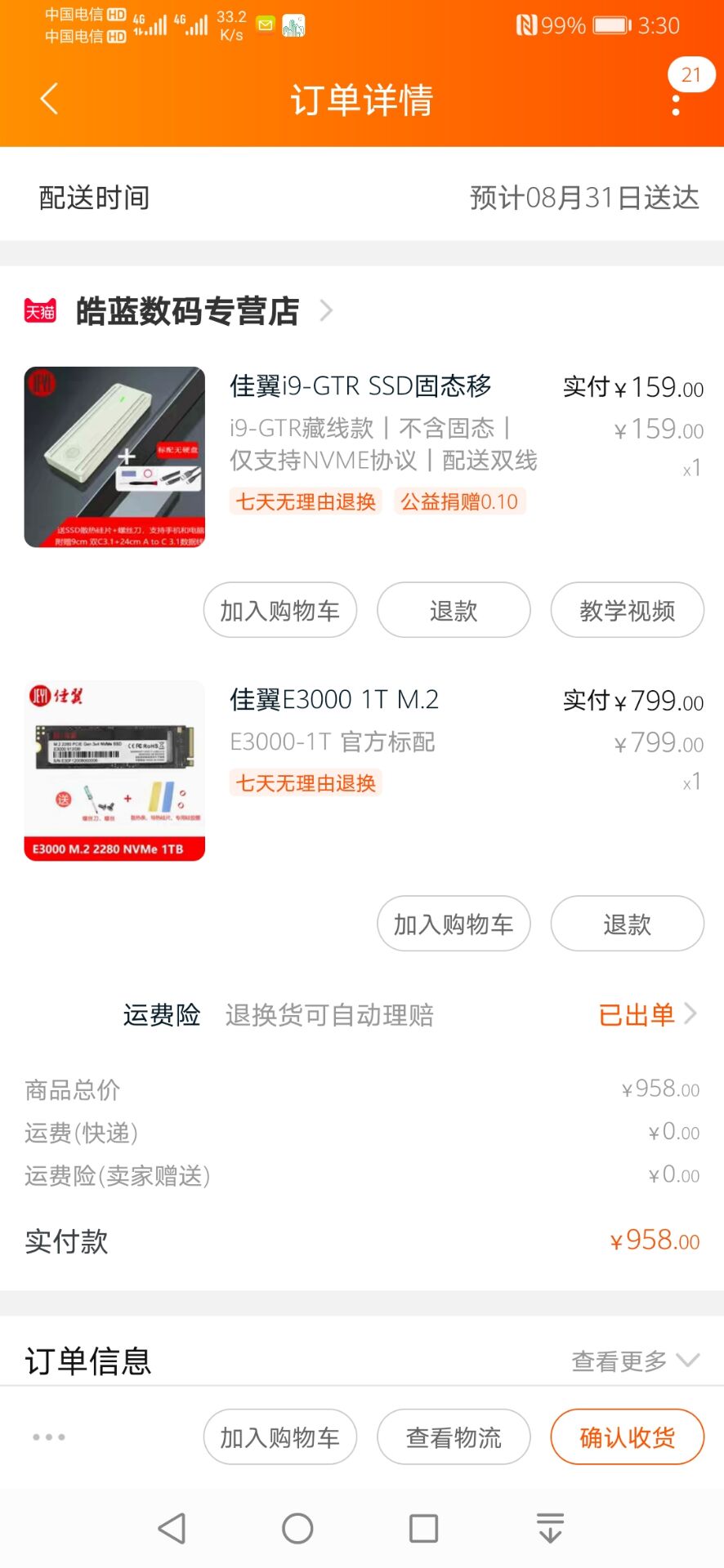Tap system home button

(x=297, y=1528)
